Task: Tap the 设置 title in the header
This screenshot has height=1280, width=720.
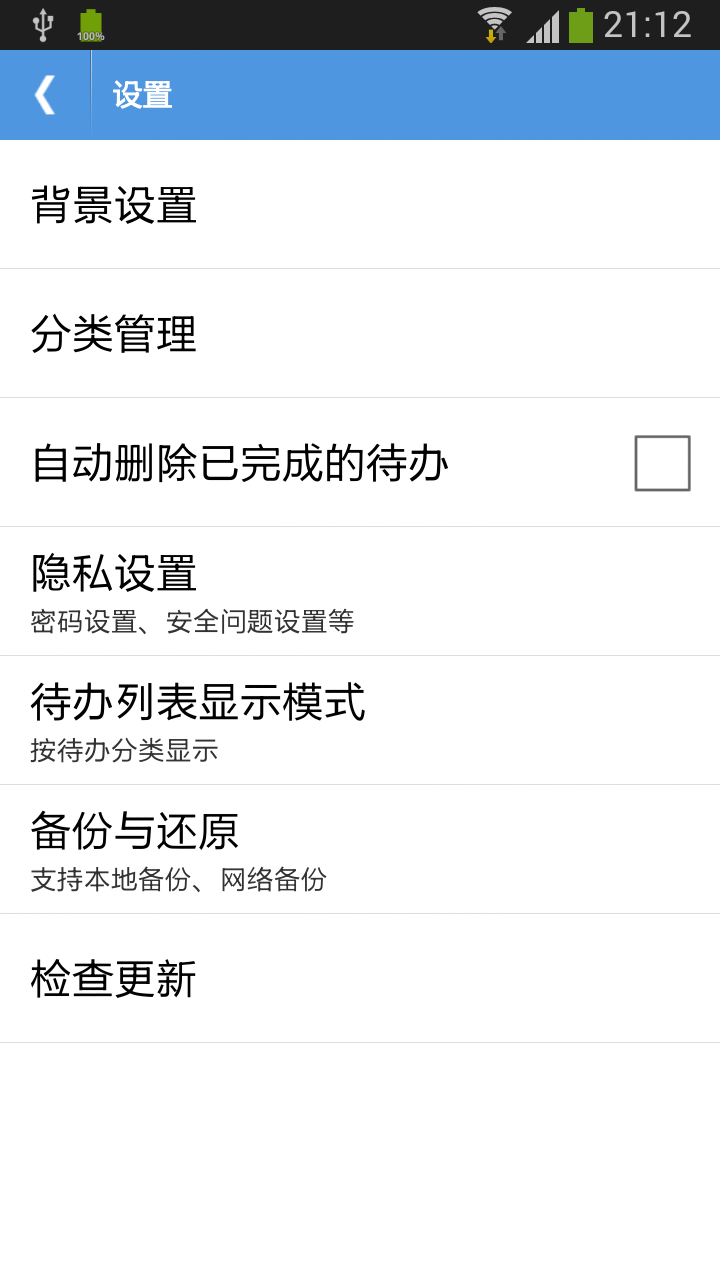Action: [x=141, y=94]
